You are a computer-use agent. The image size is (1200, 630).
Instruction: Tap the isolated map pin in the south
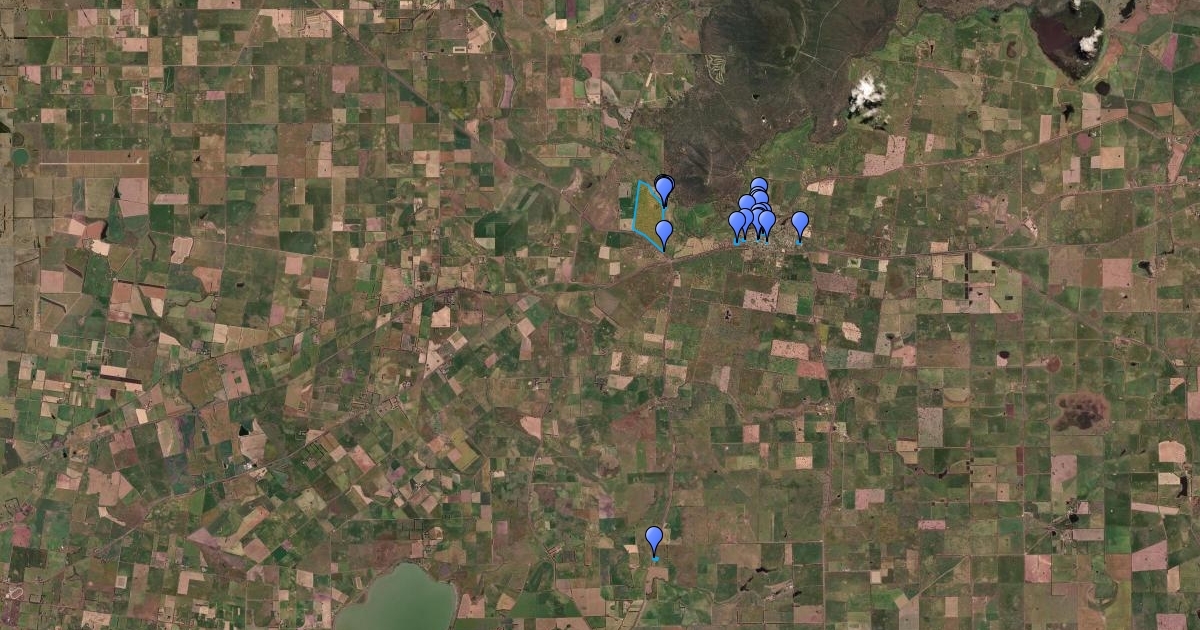654,539
